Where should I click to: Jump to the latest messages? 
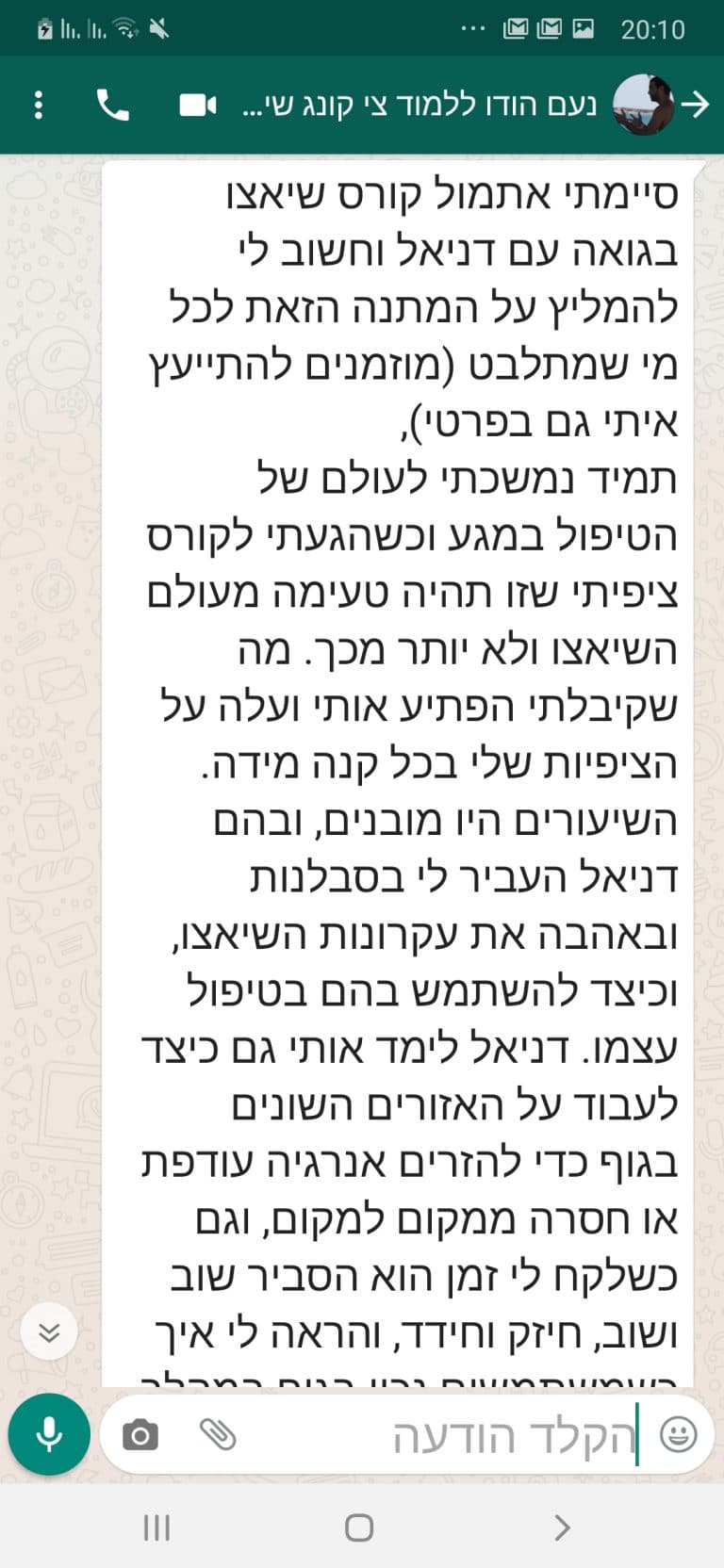(49, 1331)
